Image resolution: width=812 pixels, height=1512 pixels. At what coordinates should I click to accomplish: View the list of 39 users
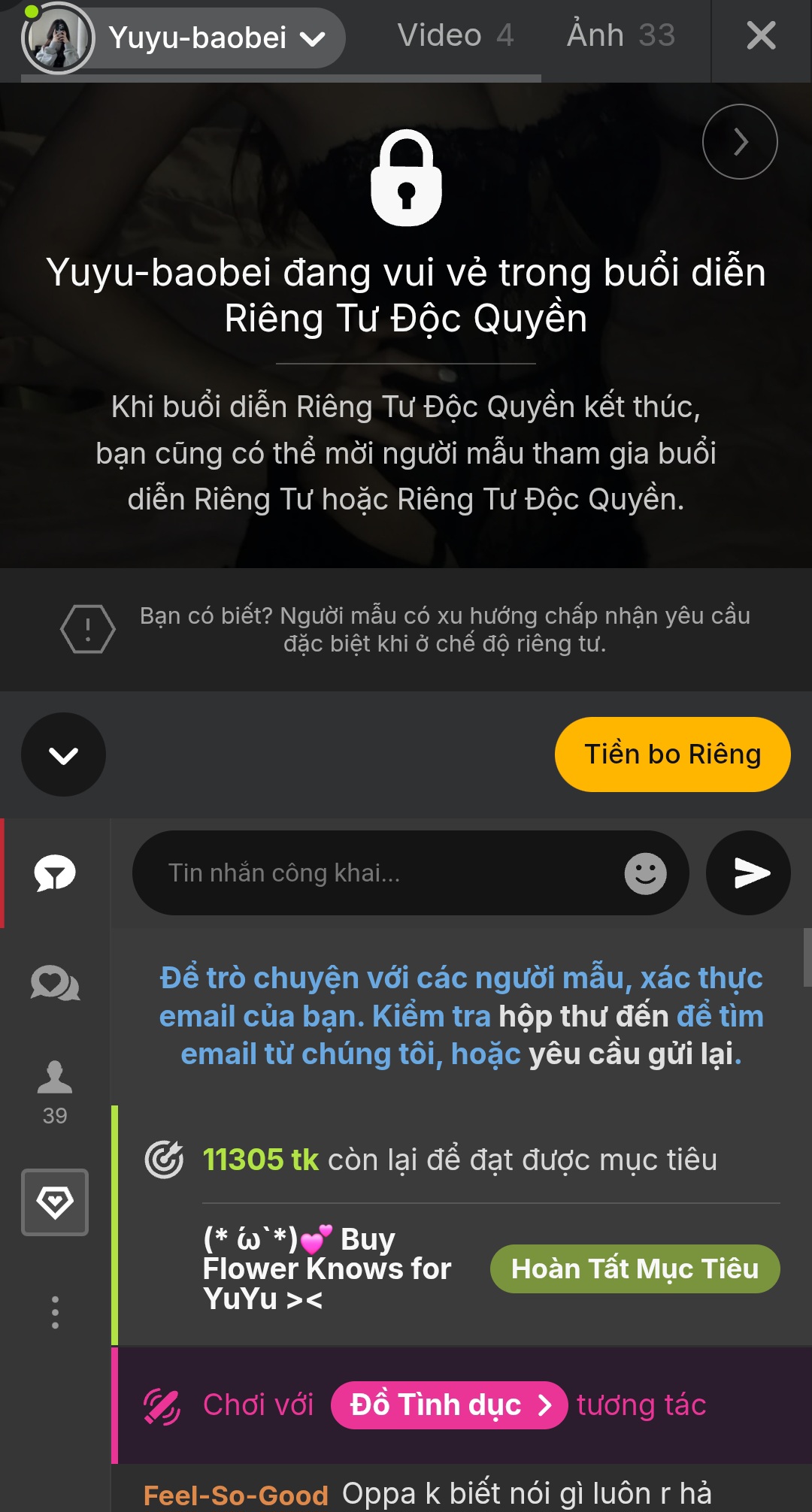(x=55, y=1091)
